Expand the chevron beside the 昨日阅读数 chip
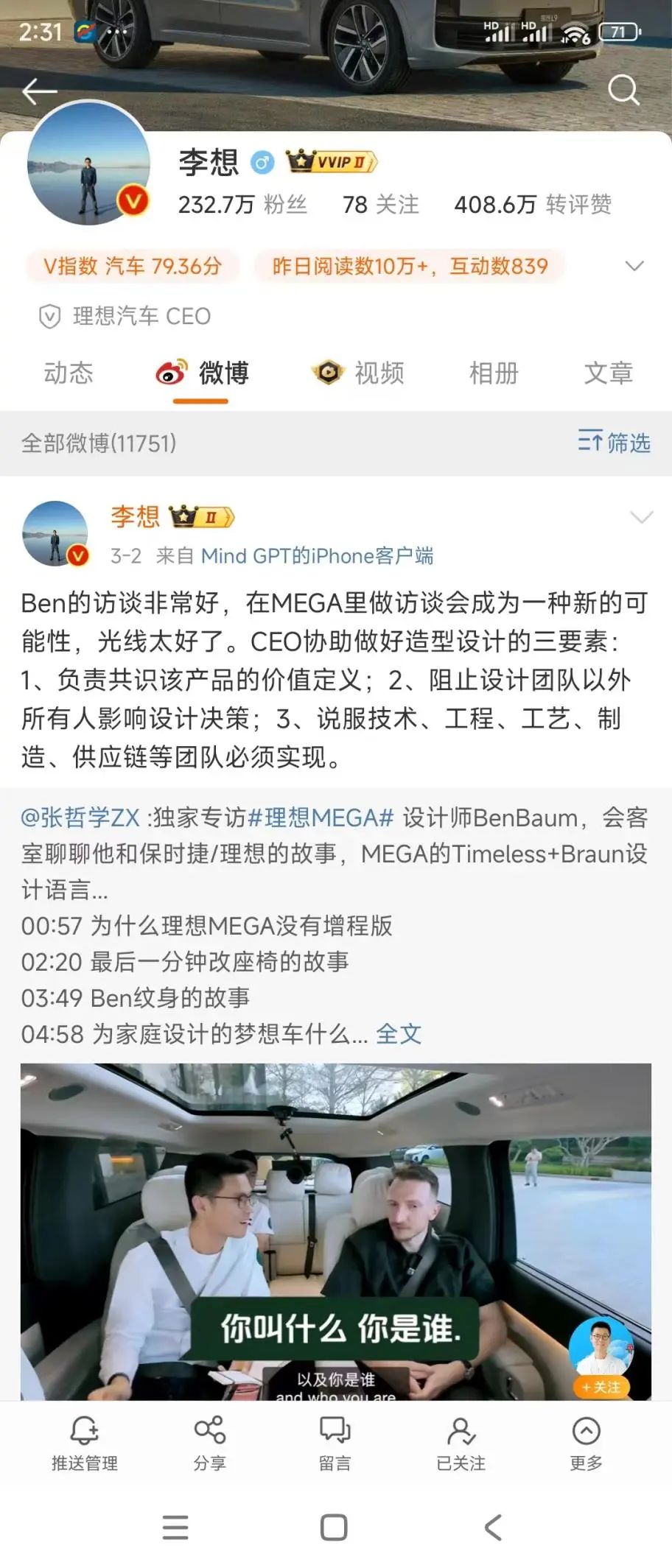672x1568 pixels. [634, 266]
